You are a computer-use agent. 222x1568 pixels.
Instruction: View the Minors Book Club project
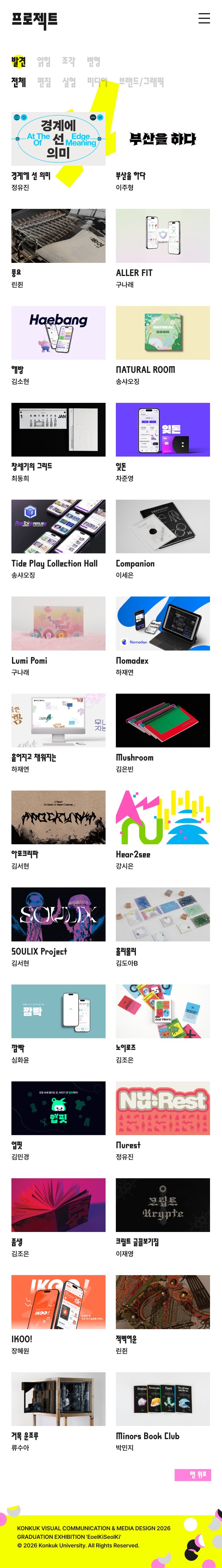pyautogui.click(x=162, y=1398)
